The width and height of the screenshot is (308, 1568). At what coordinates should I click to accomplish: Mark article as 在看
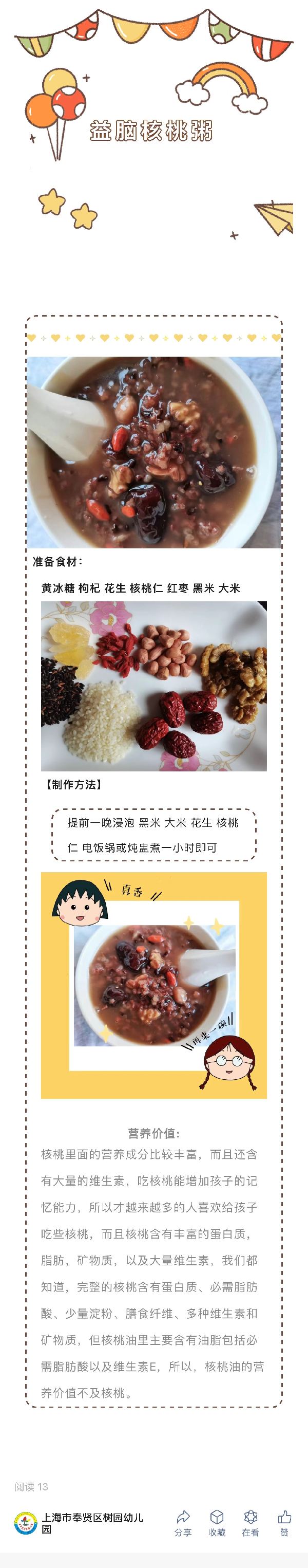click(251, 1523)
